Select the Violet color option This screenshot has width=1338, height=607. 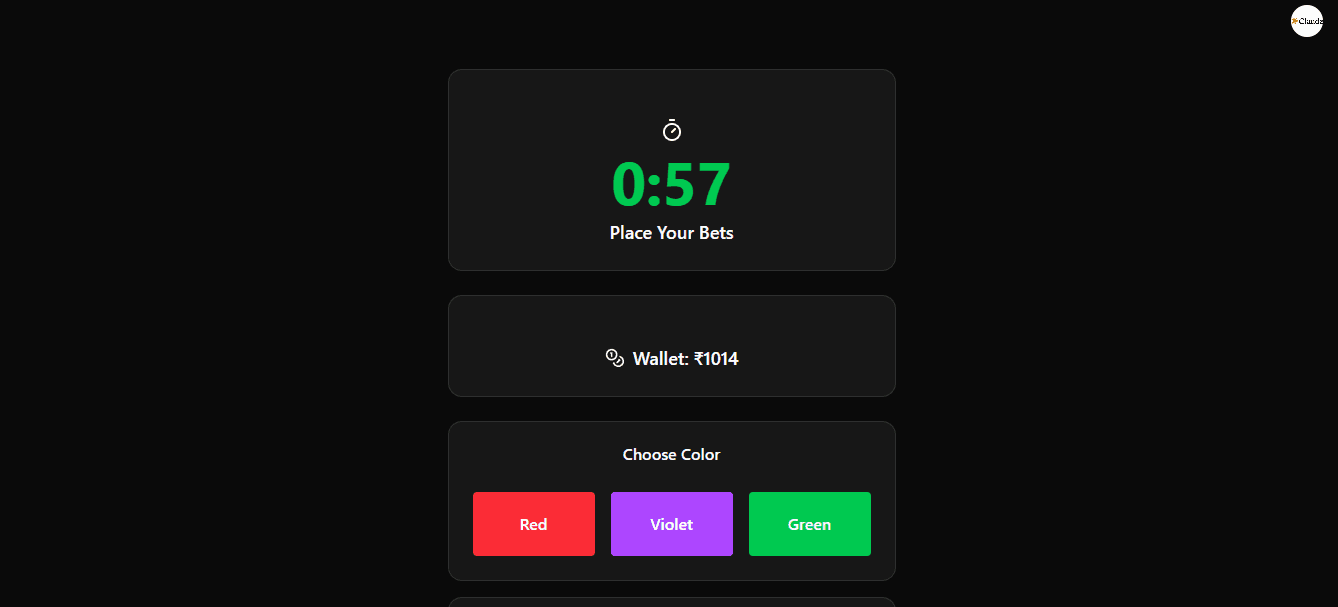pos(671,524)
